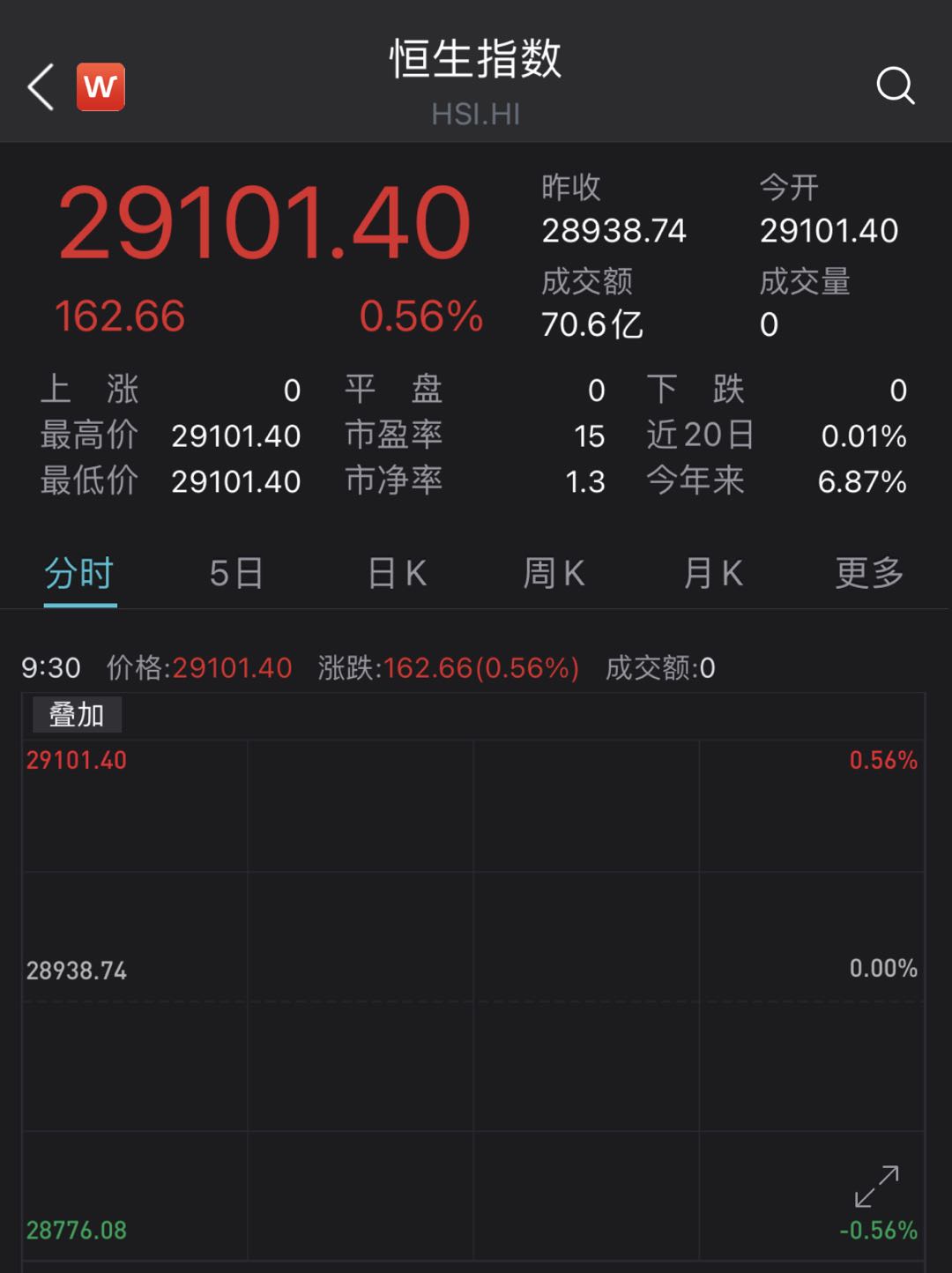
Task: Tap the 叠加 overlay button
Action: [77, 714]
